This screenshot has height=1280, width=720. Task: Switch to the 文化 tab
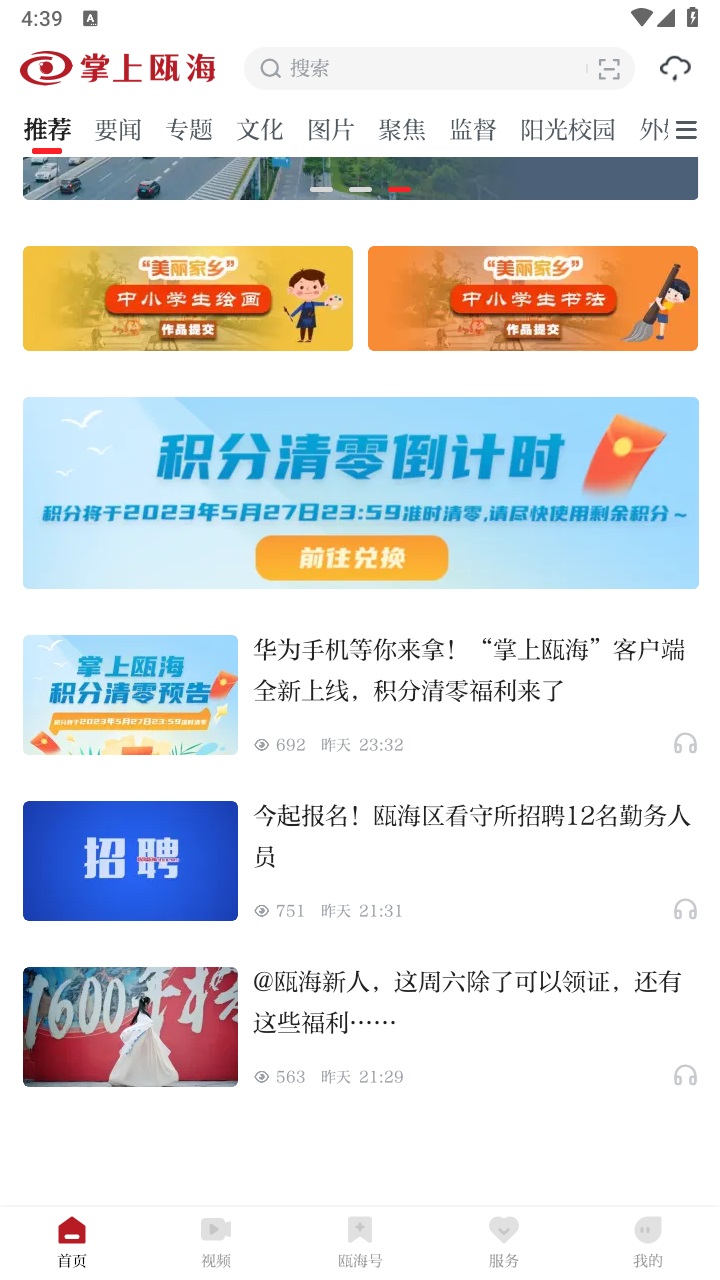(259, 130)
